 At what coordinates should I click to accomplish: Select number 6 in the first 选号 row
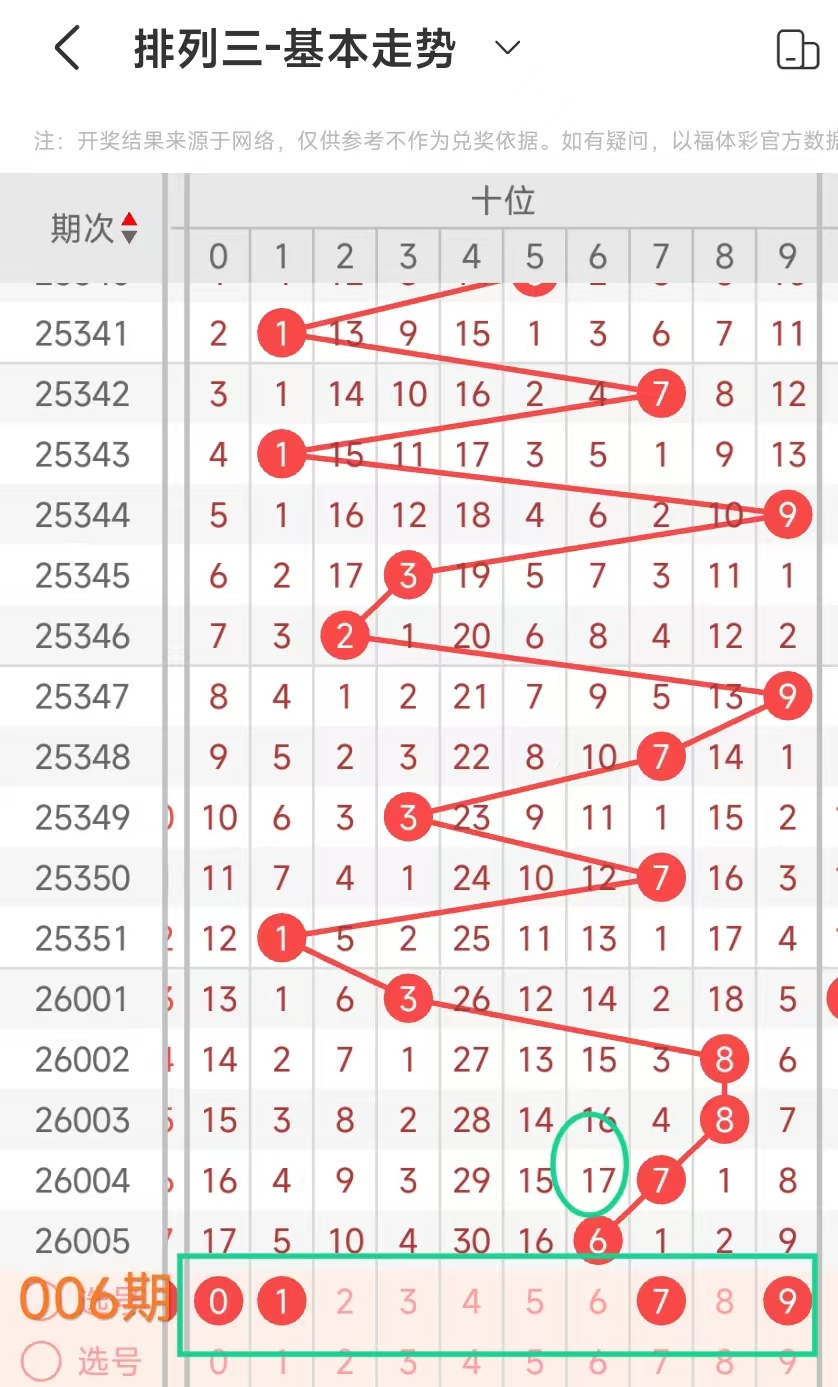tap(597, 1301)
